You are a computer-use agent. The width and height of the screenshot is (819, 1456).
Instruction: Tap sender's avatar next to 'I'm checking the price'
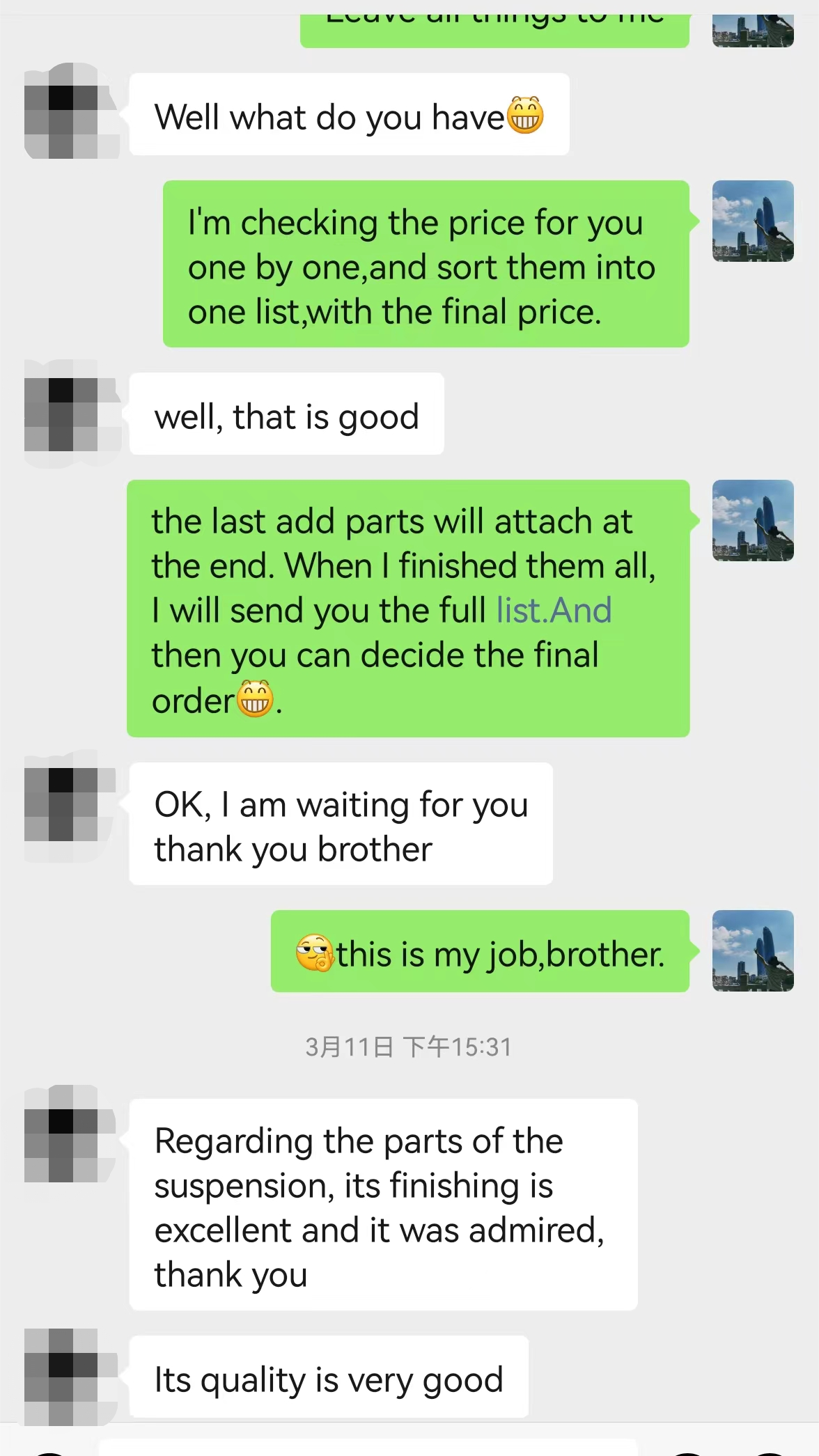(753, 221)
